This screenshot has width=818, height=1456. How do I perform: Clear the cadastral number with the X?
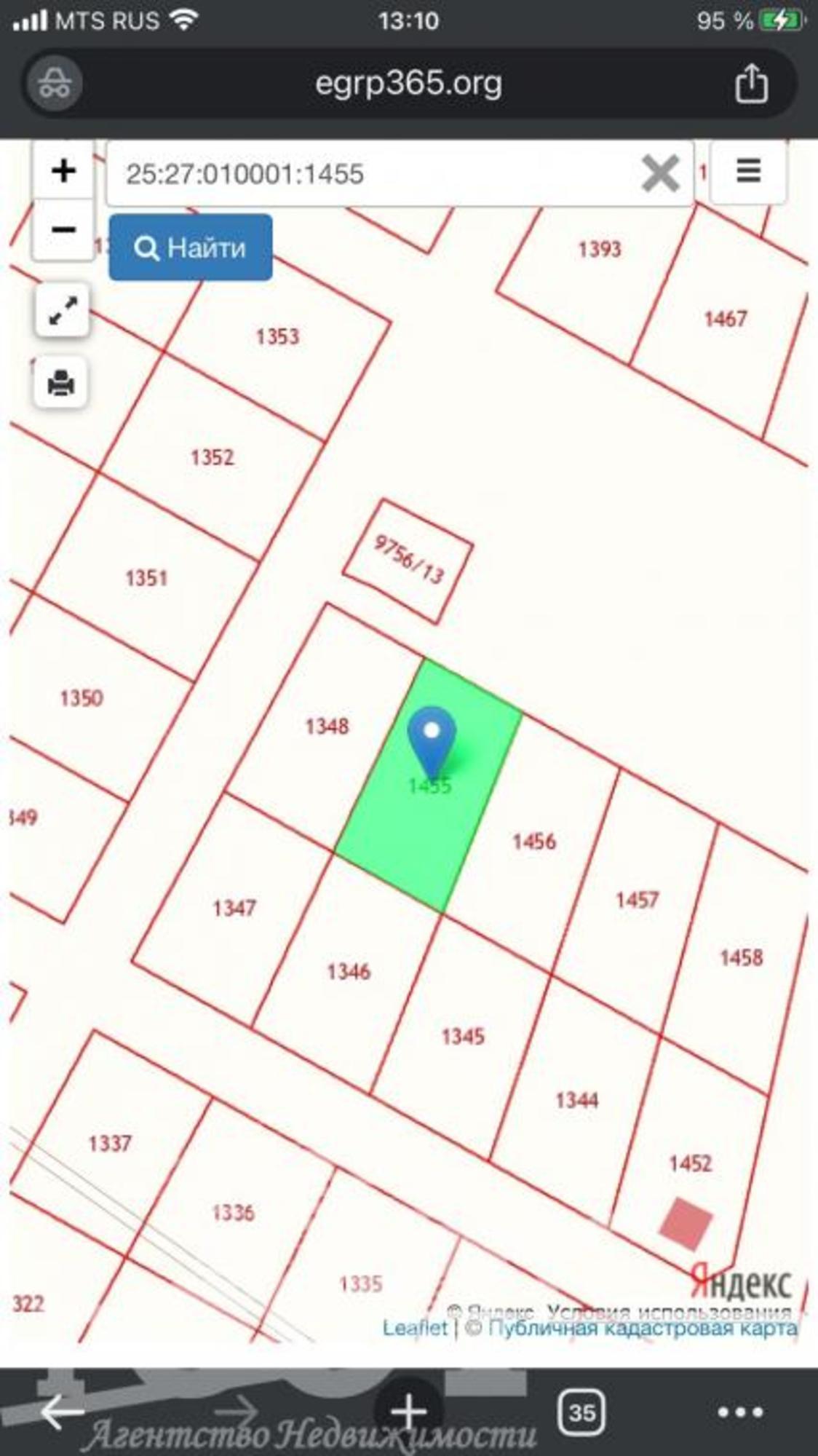coord(660,174)
